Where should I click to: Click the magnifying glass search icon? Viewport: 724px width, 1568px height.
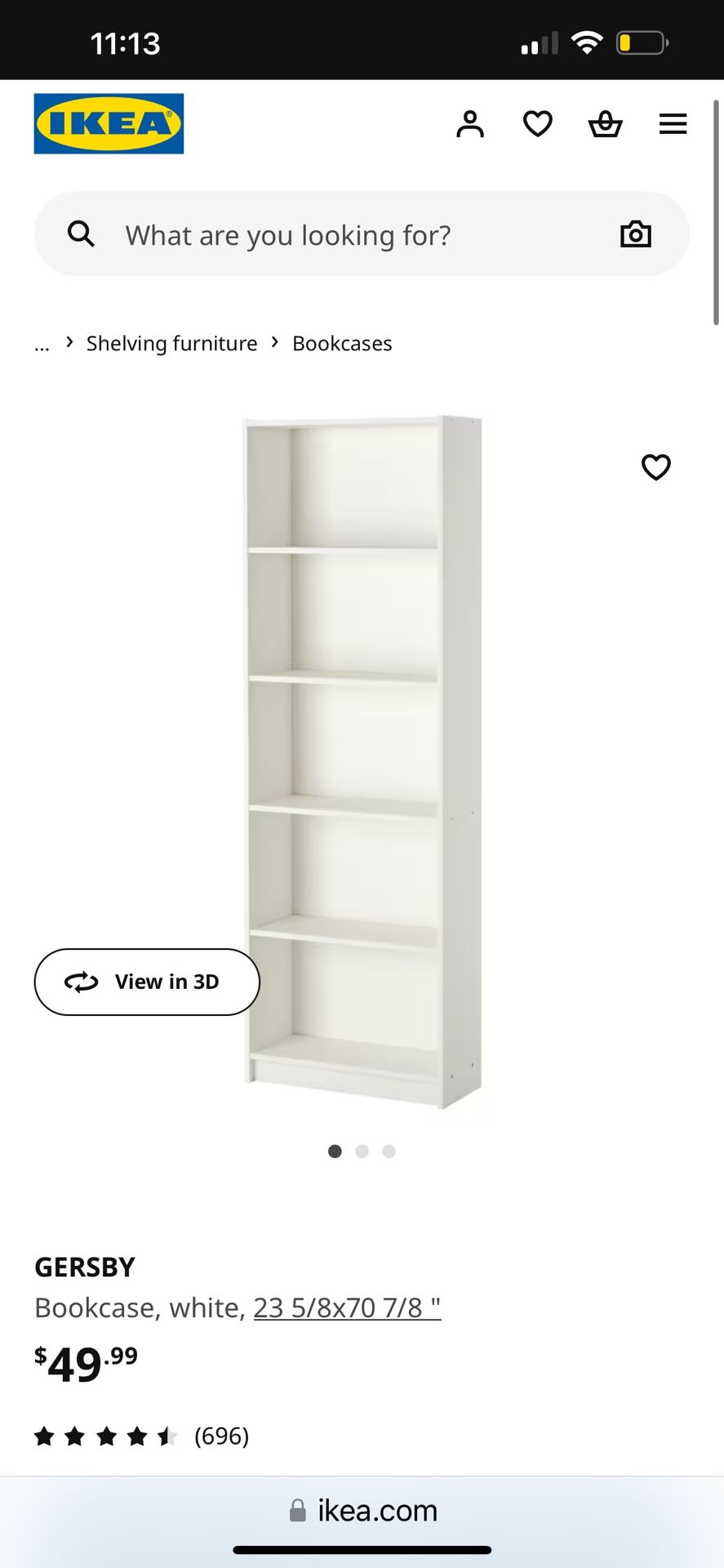point(81,234)
